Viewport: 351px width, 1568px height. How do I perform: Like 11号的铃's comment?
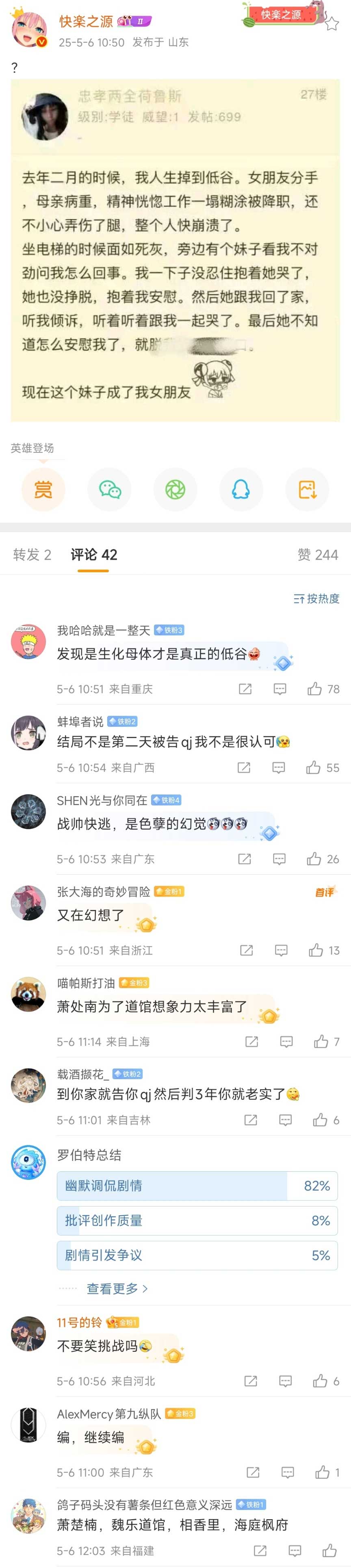pyautogui.click(x=320, y=1381)
